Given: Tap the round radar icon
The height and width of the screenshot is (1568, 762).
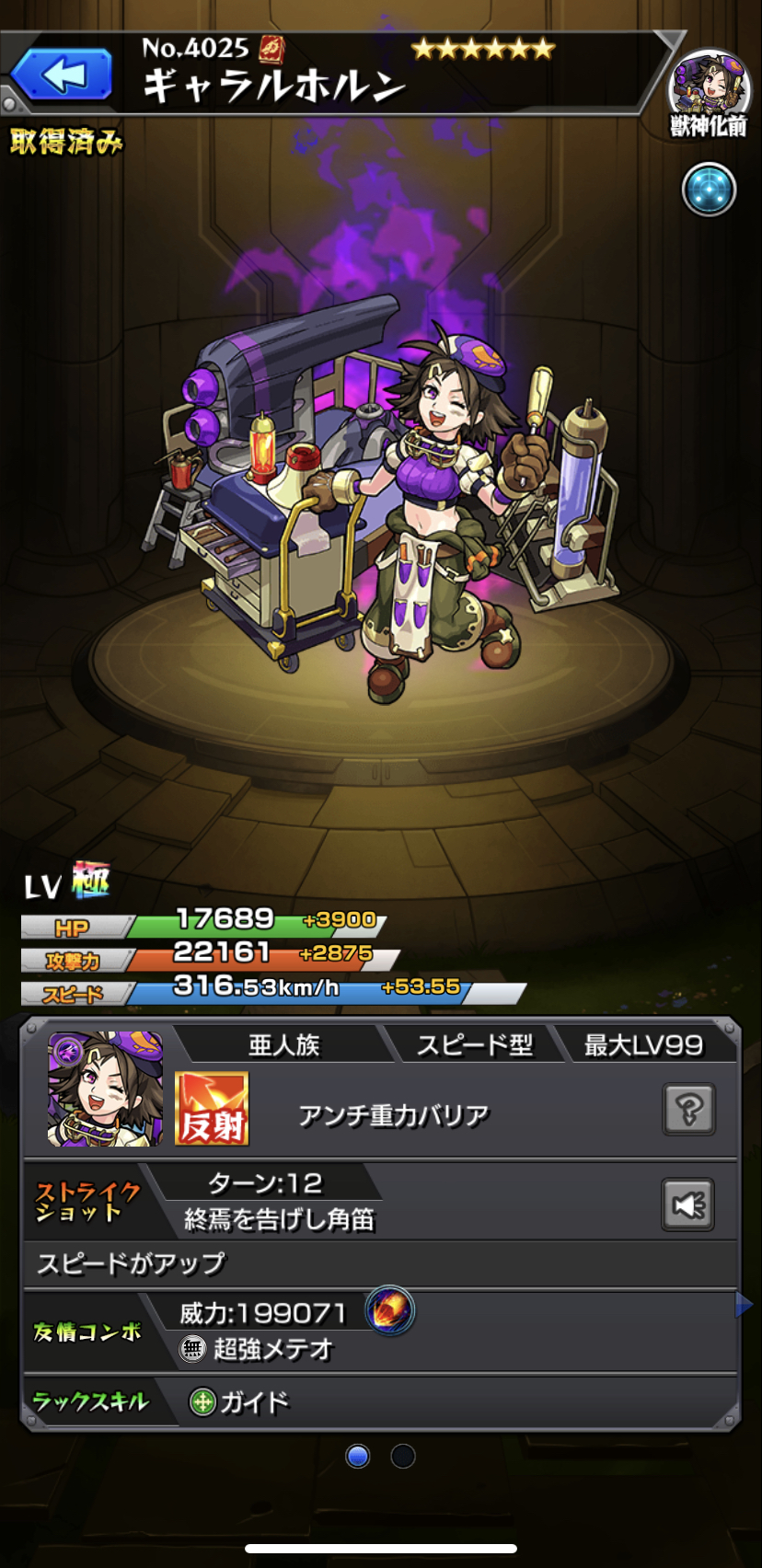Looking at the screenshot, I should coord(709,190).
